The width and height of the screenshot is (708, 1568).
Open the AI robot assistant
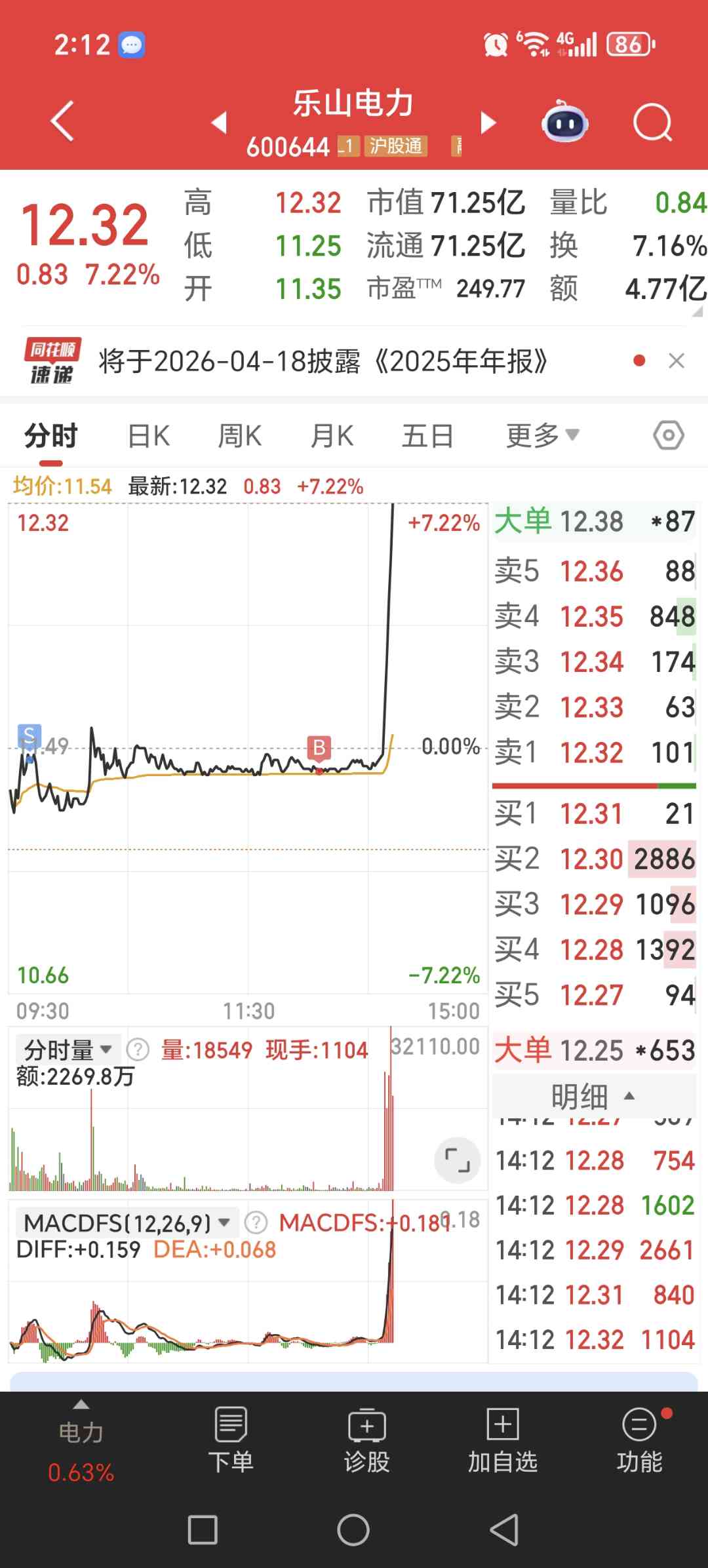point(564,122)
